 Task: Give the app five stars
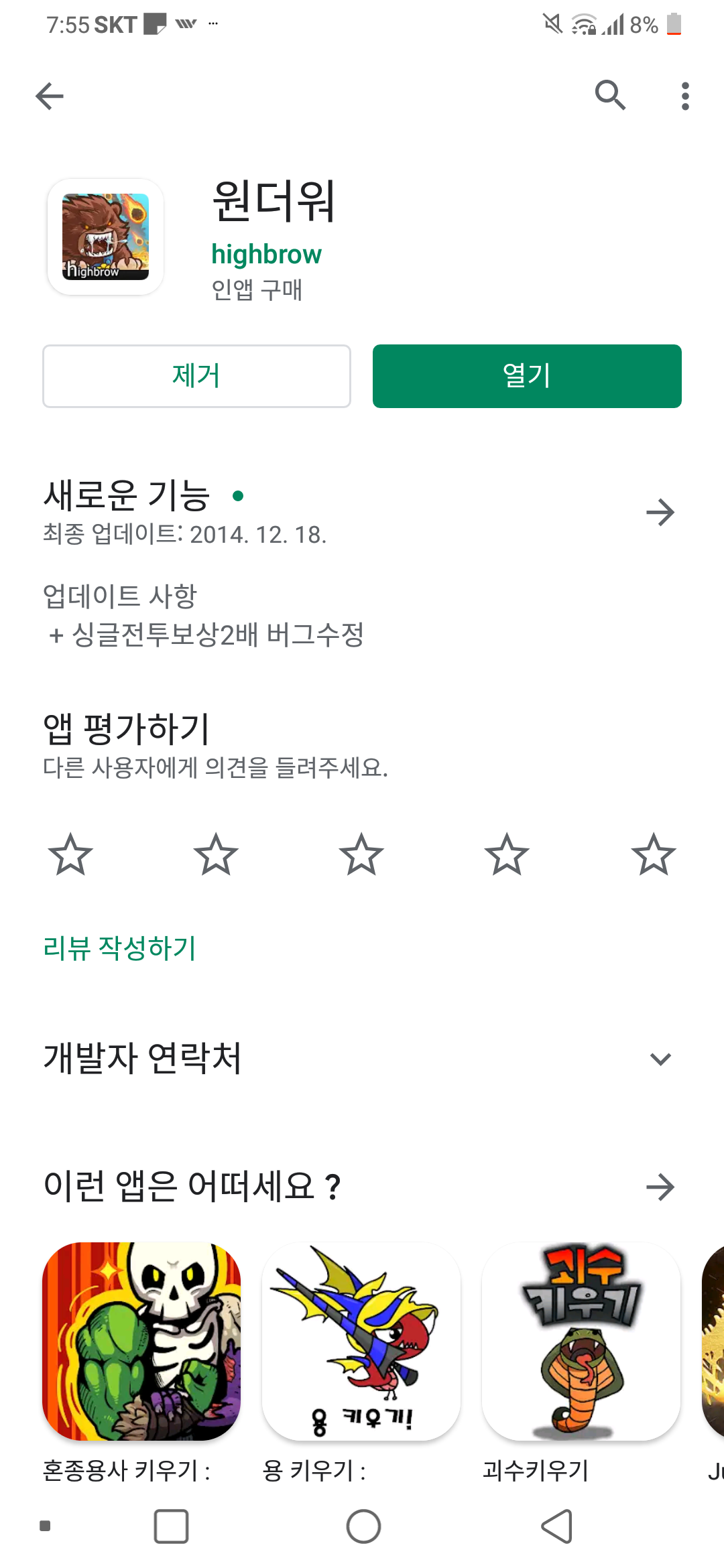point(653,855)
